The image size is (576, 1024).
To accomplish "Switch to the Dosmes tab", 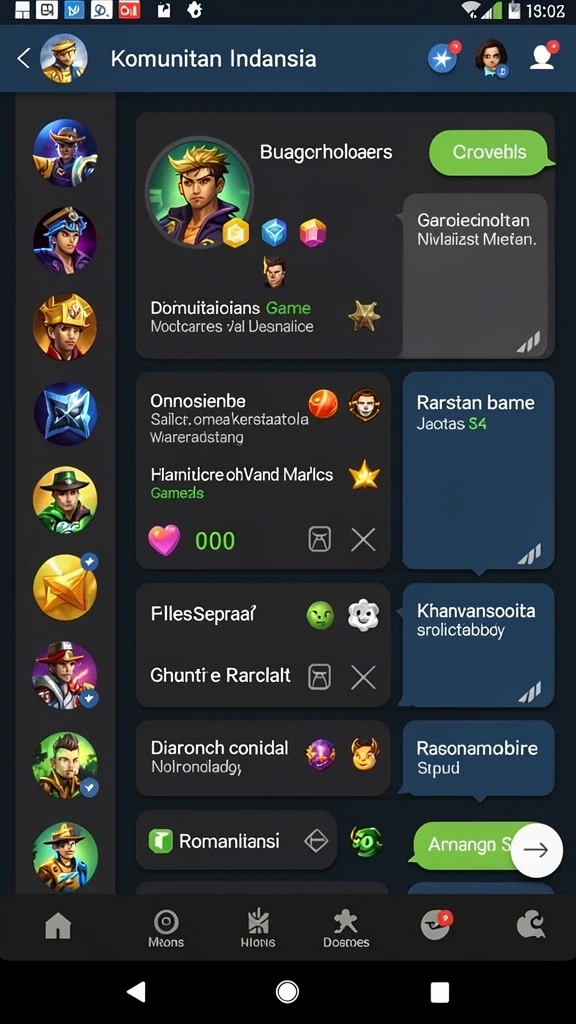I will coord(346,928).
